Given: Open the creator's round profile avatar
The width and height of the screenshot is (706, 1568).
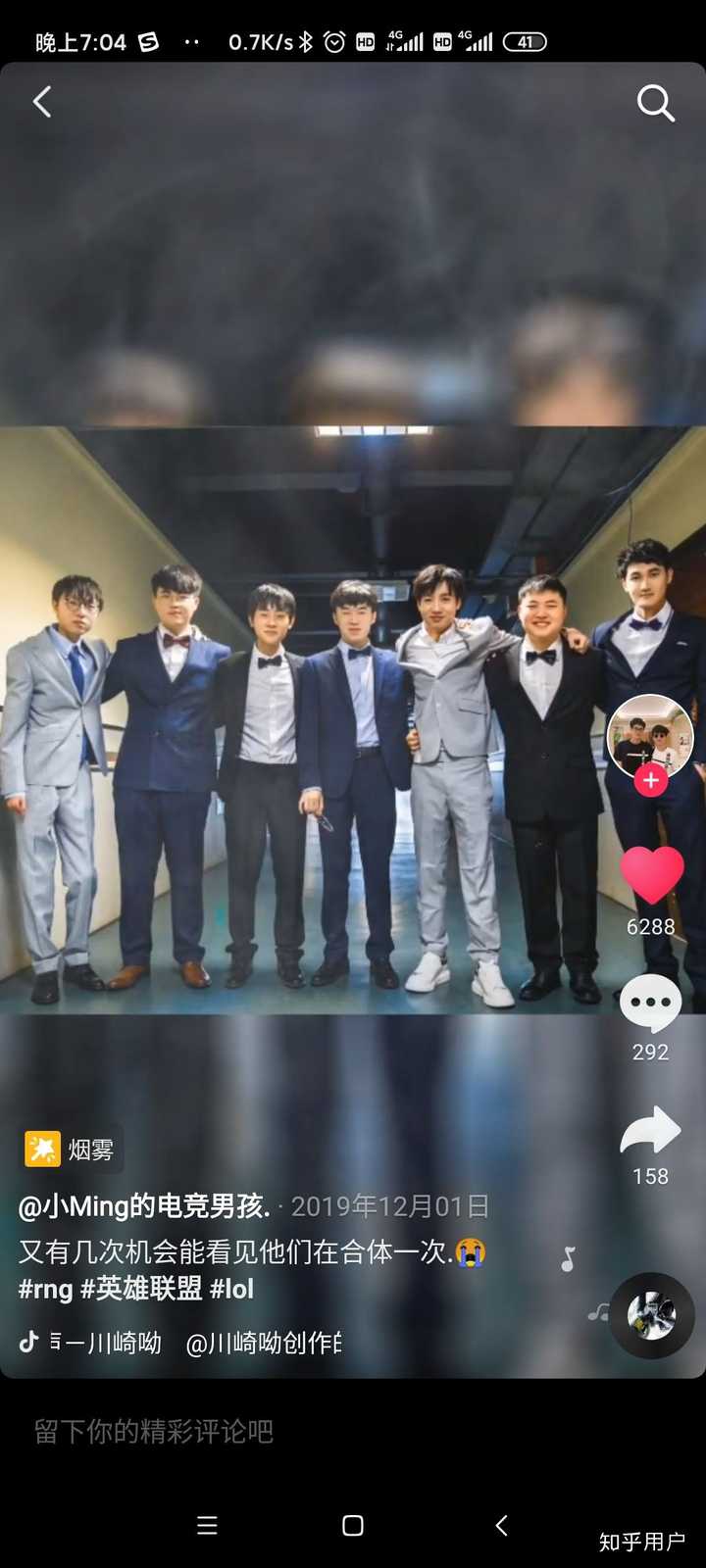Looking at the screenshot, I should tap(650, 737).
